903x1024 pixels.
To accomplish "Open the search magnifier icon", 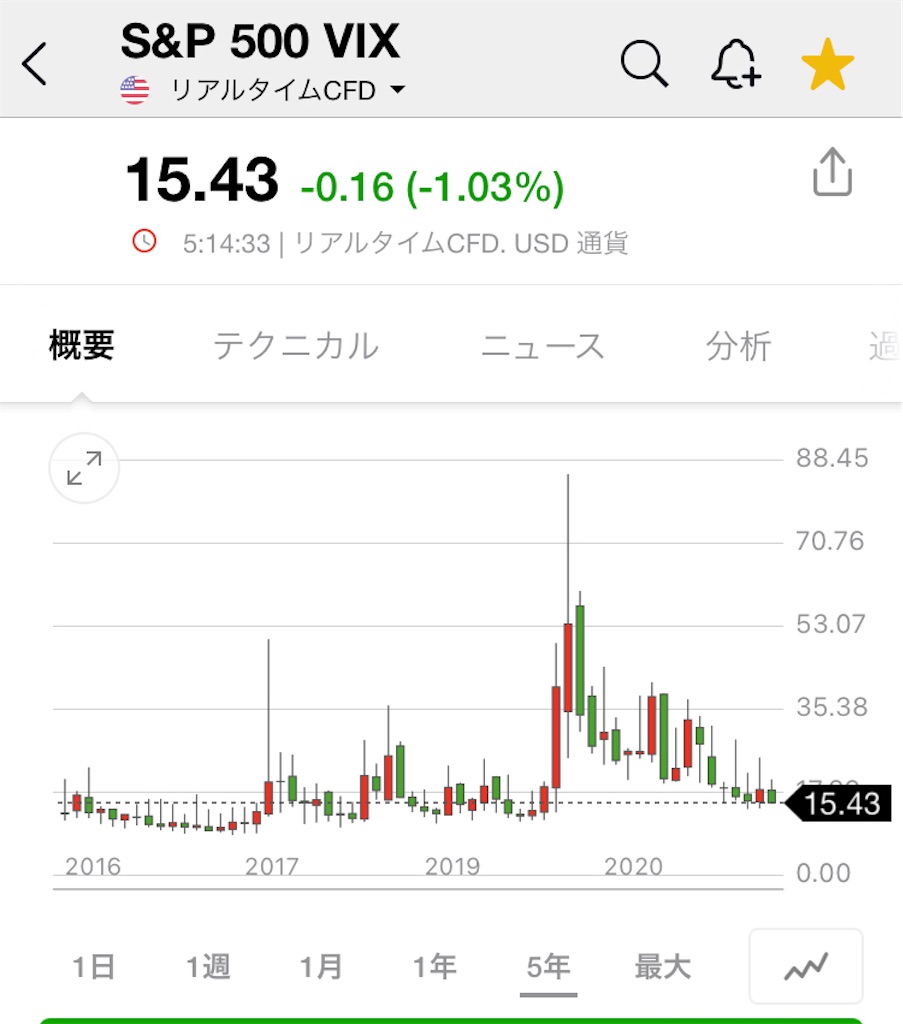I will pyautogui.click(x=644, y=63).
